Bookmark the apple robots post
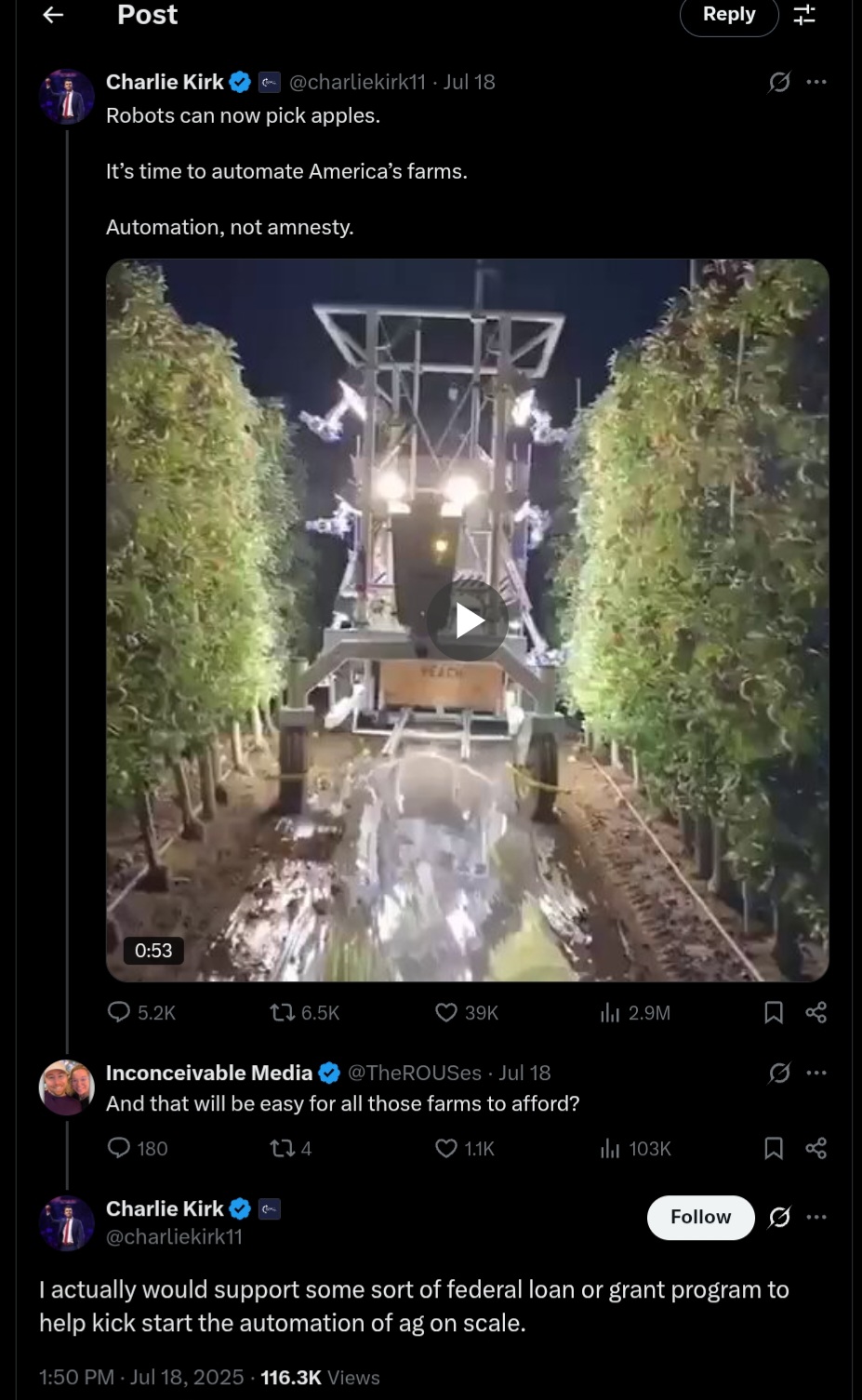 coord(773,1012)
